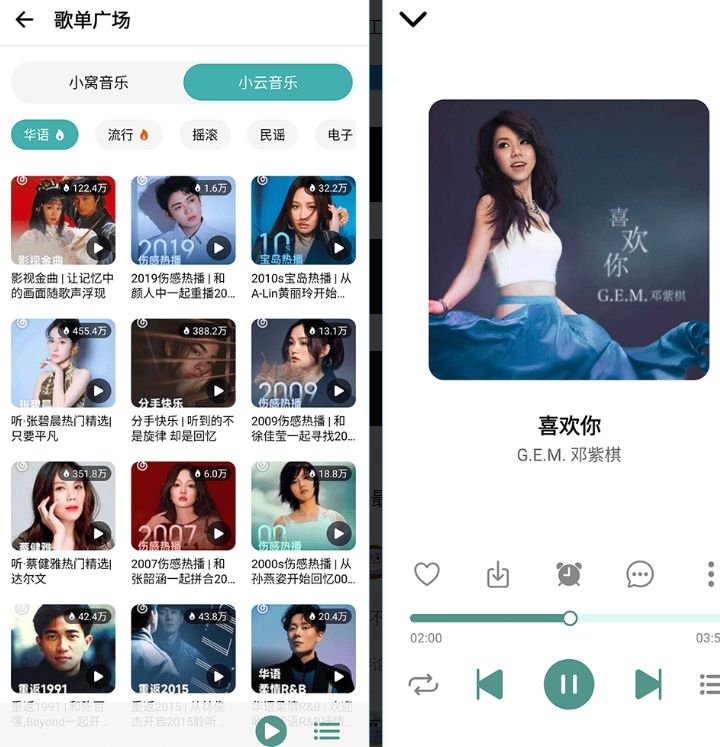Viewport: 720px width, 747px height.
Task: Switch to the 小窝音乐 tab
Action: tap(98, 83)
